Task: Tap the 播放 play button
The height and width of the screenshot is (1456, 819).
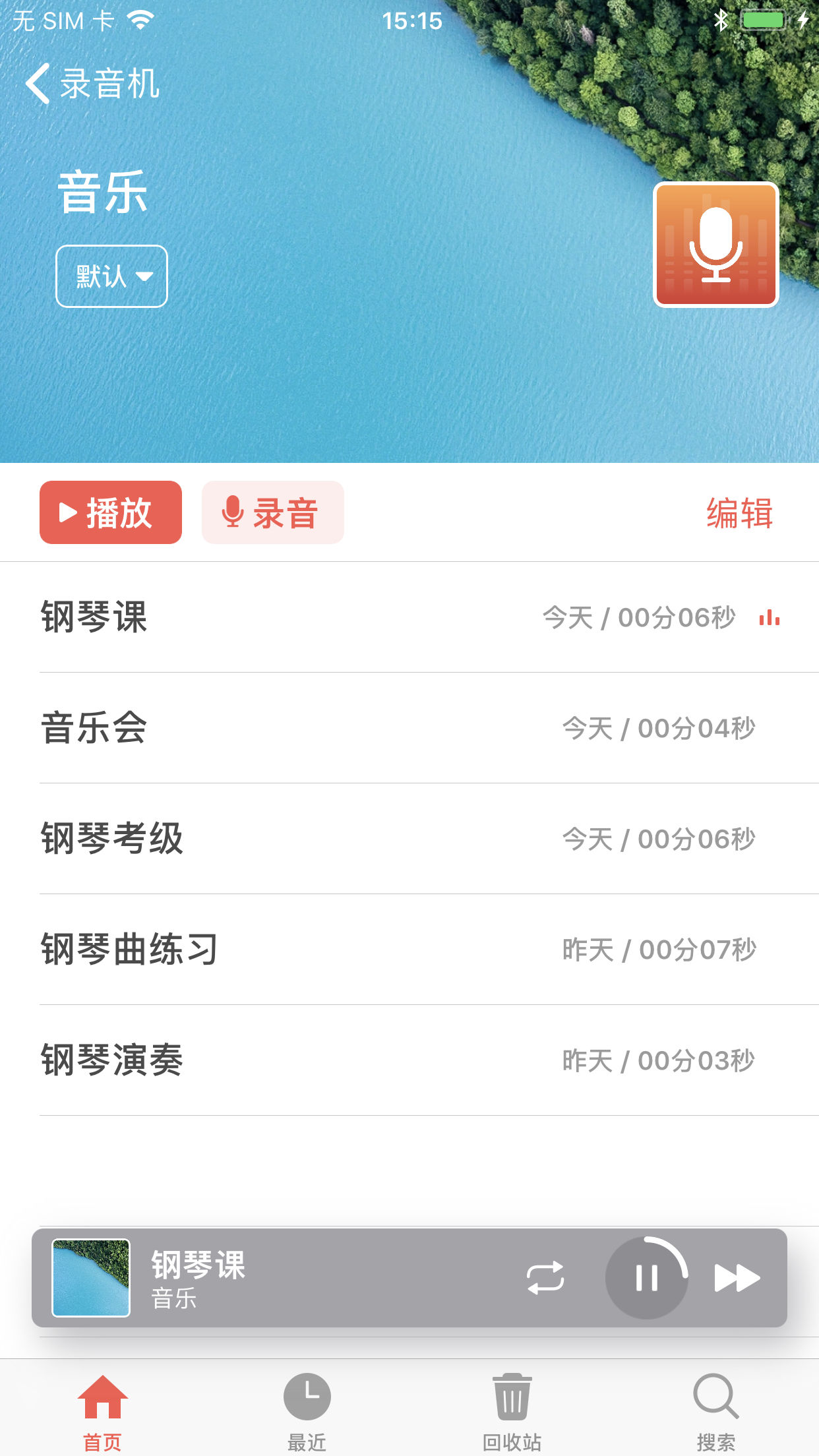Action: (x=110, y=512)
